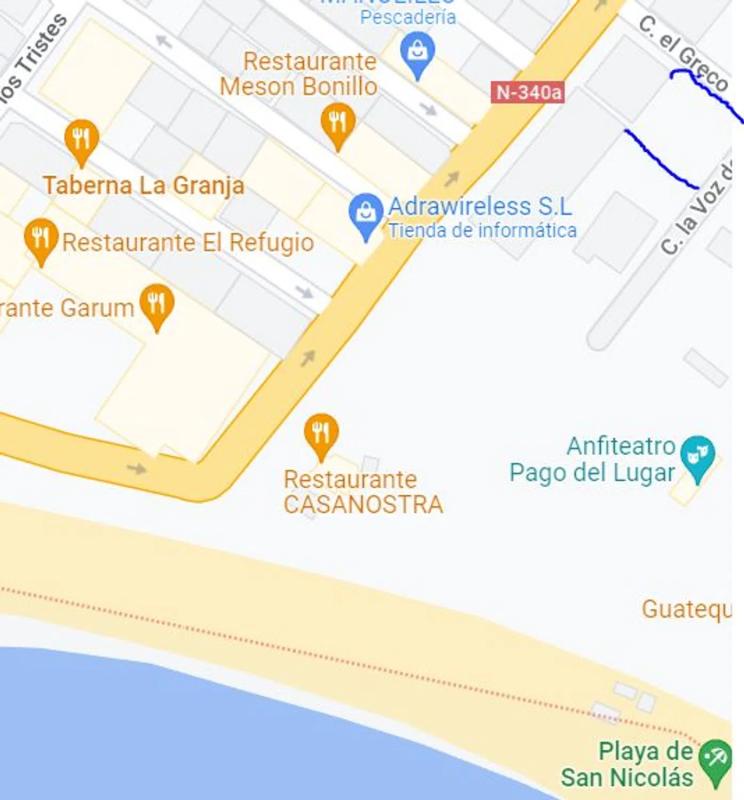Screen dimensions: 744x800
Task: Open the Restaurante CASANOSTRA marker
Action: [320, 434]
